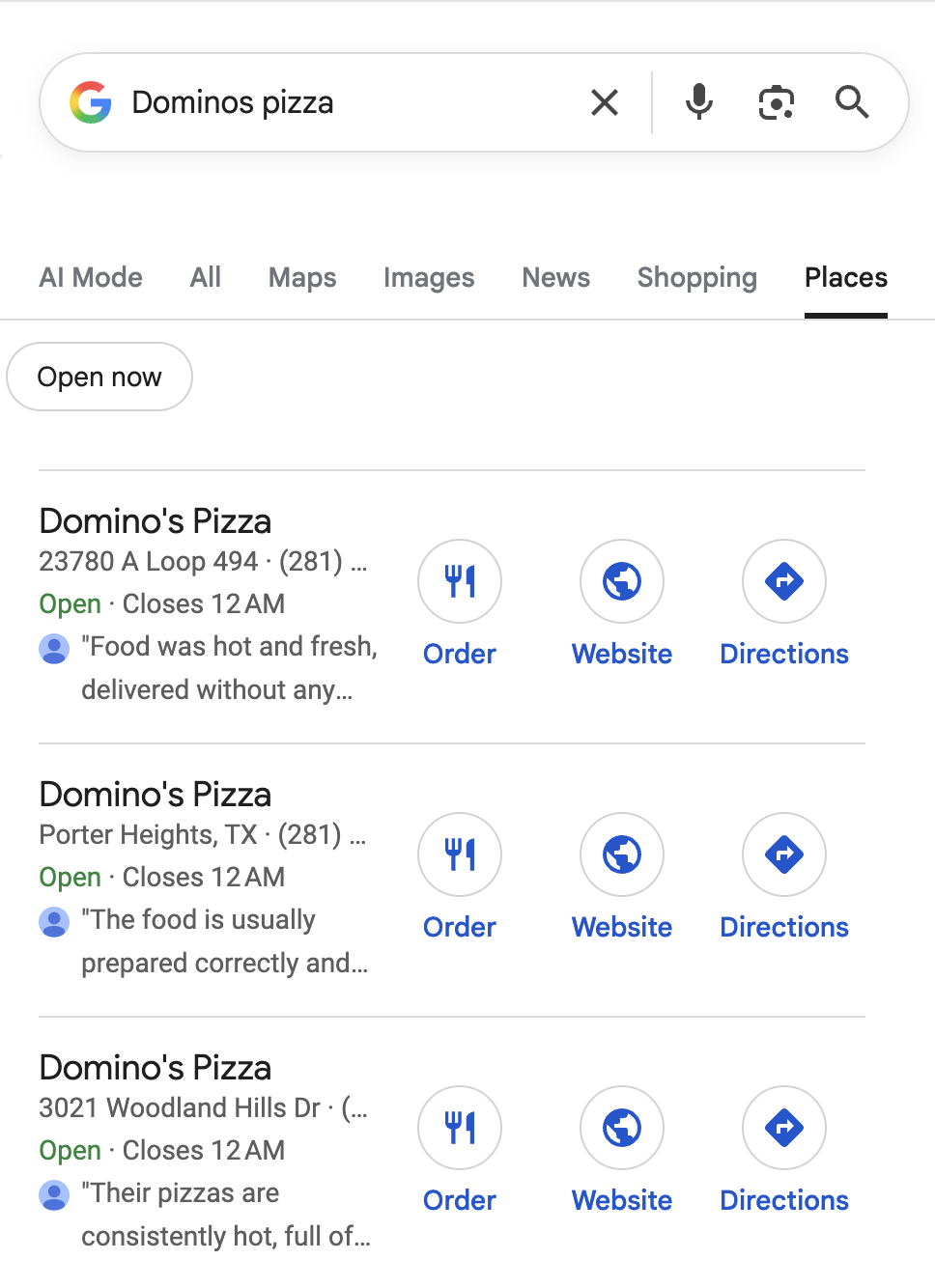Click the search magnifier icon
The width and height of the screenshot is (935, 1288).
point(853,101)
